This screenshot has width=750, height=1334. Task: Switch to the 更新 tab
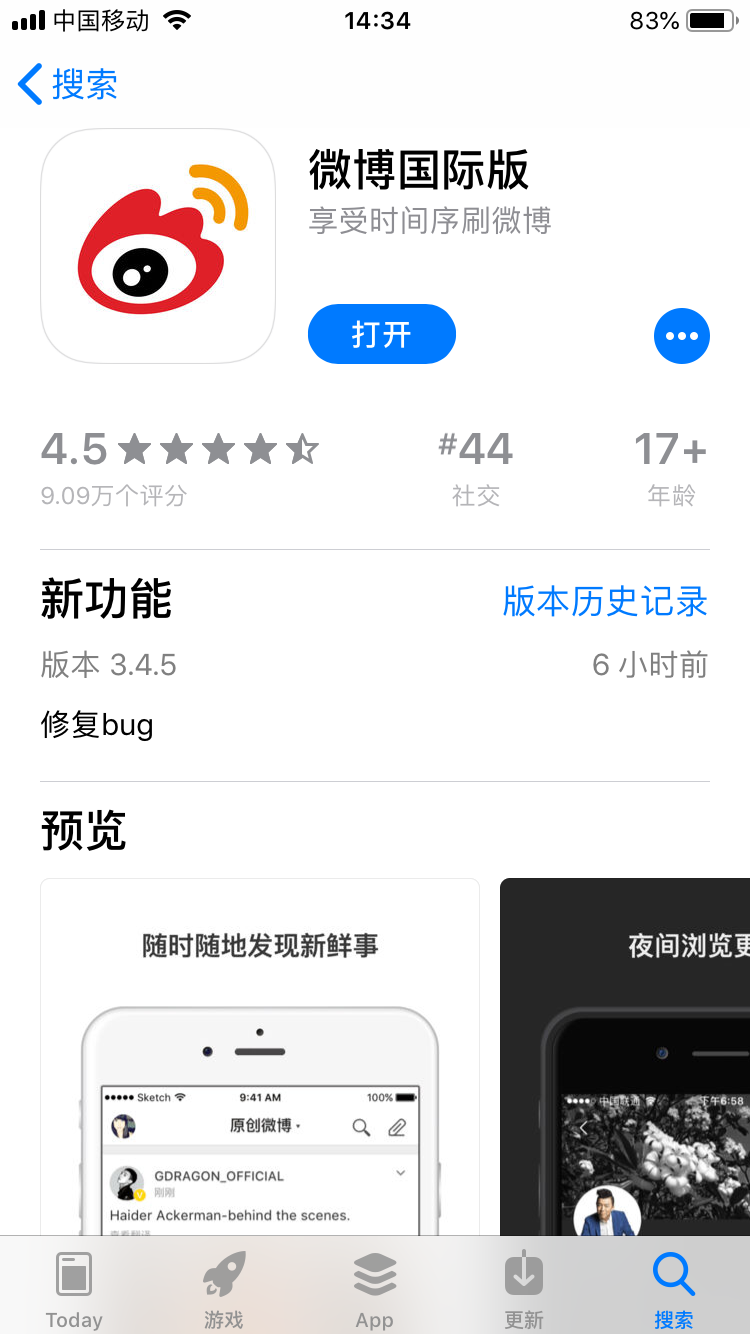(524, 1290)
